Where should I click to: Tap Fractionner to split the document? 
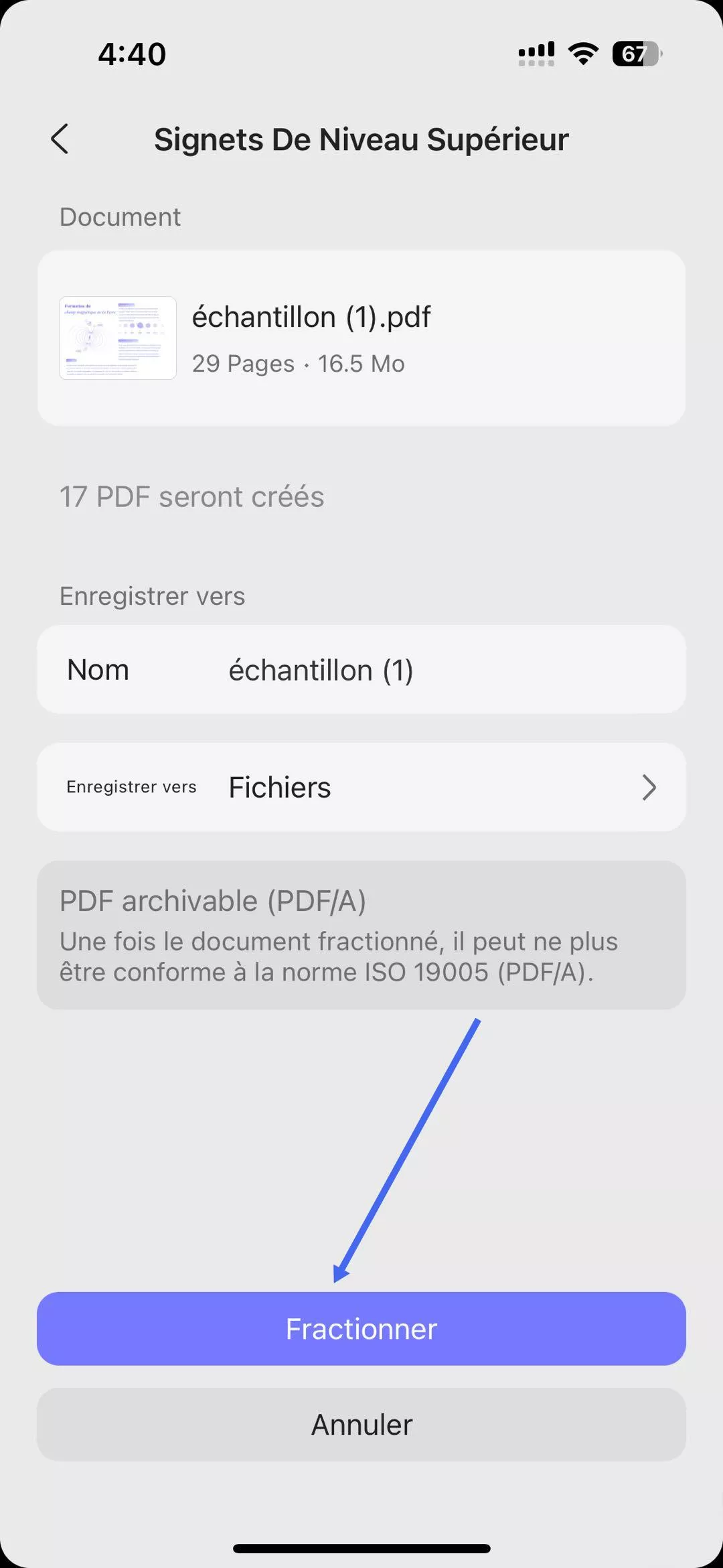[361, 1328]
